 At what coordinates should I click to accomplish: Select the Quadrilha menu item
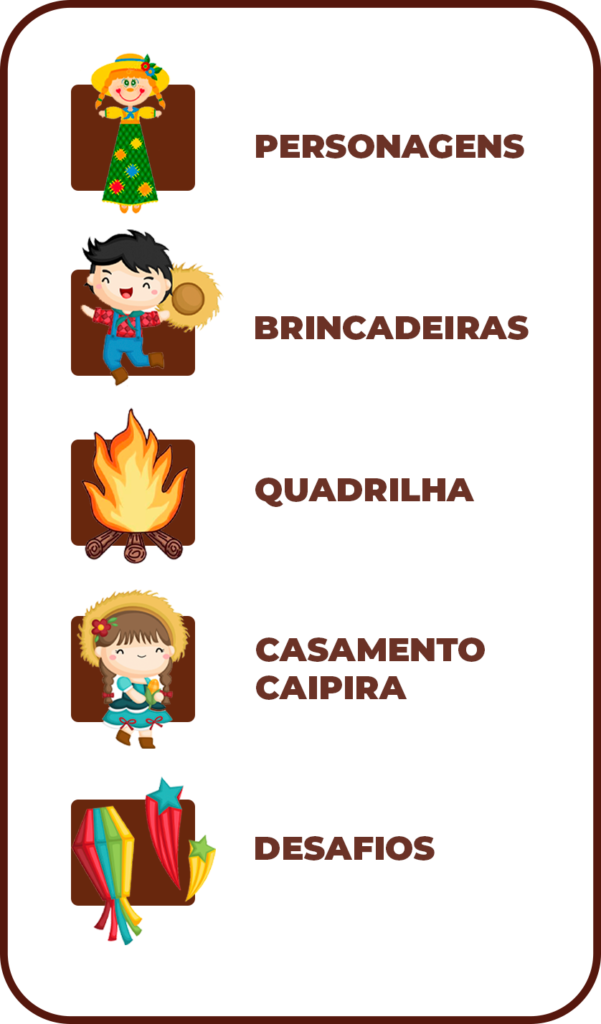[x=363, y=490]
